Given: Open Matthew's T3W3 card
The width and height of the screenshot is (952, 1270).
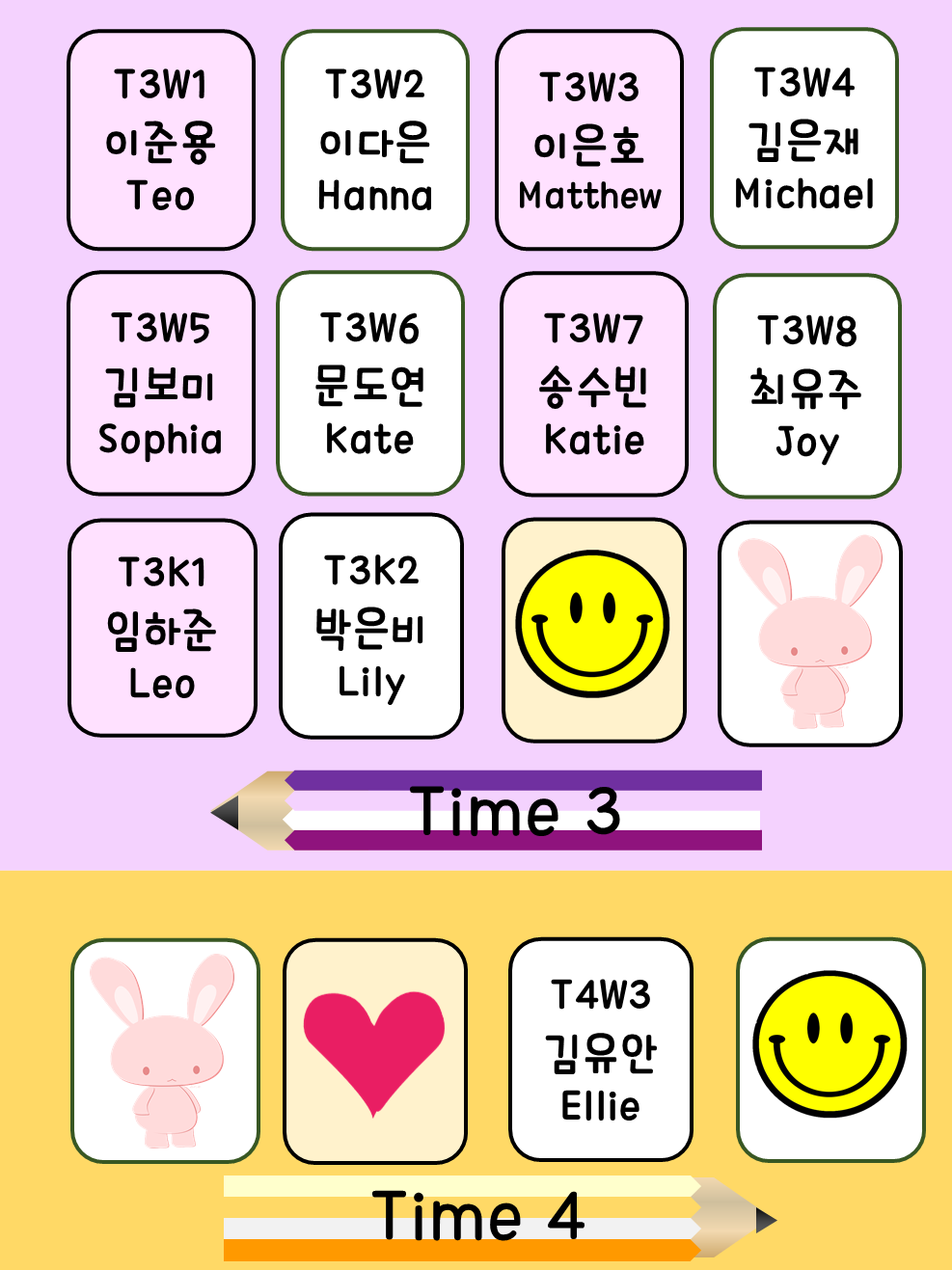Looking at the screenshot, I should pos(589,141).
